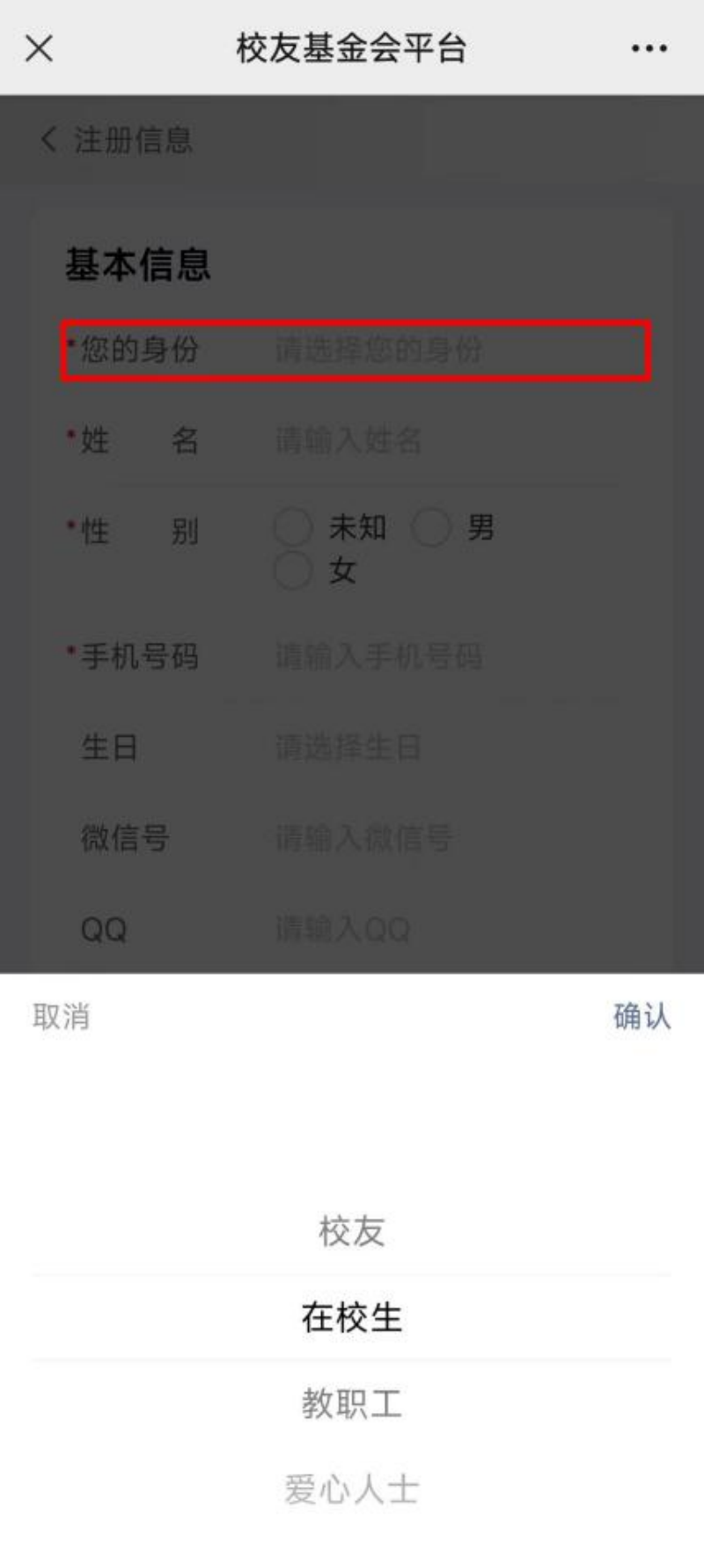Select 爱心人士 from the picker

[x=352, y=1490]
